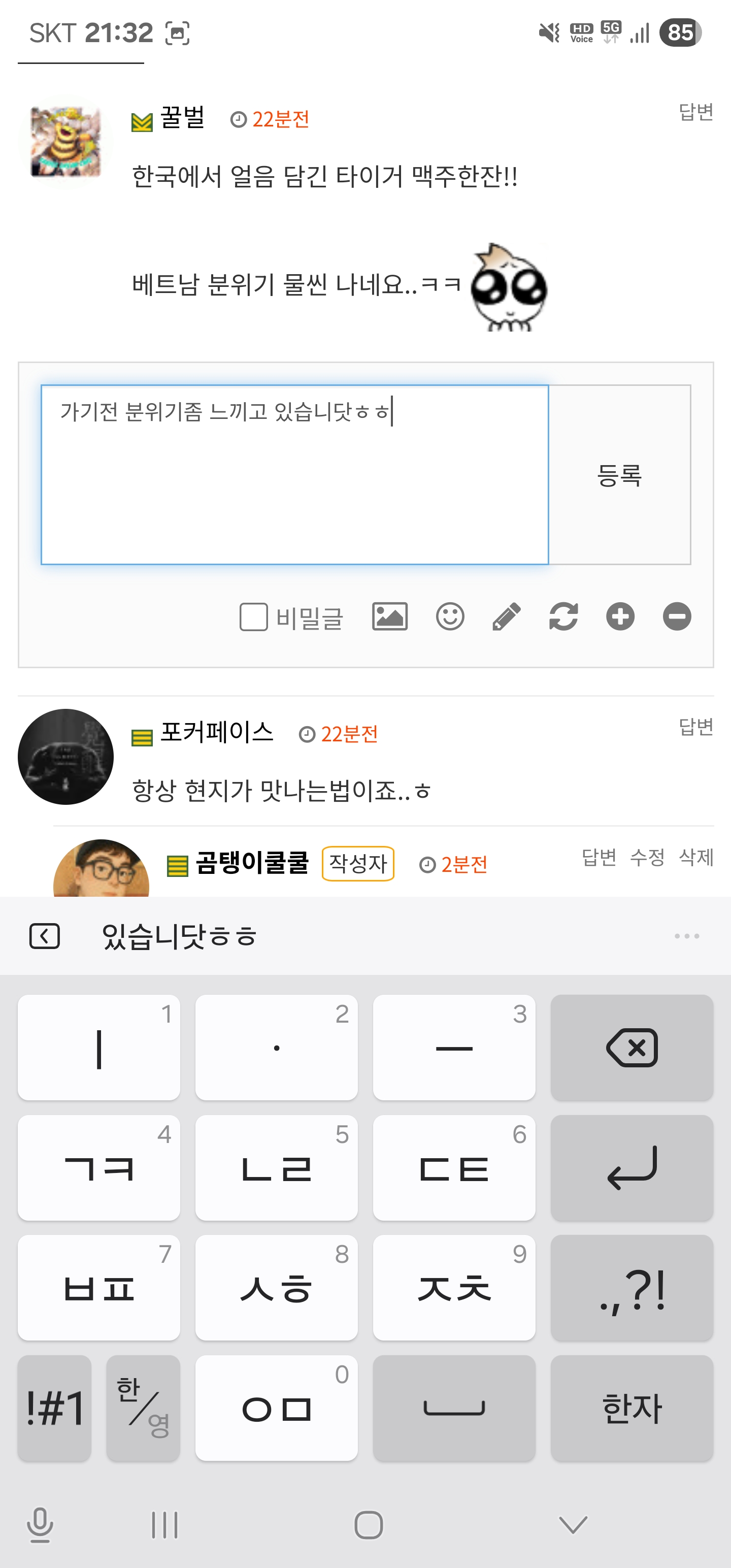Image resolution: width=731 pixels, height=1568 pixels.
Task: Expand the comment box with plus icon
Action: pos(620,616)
